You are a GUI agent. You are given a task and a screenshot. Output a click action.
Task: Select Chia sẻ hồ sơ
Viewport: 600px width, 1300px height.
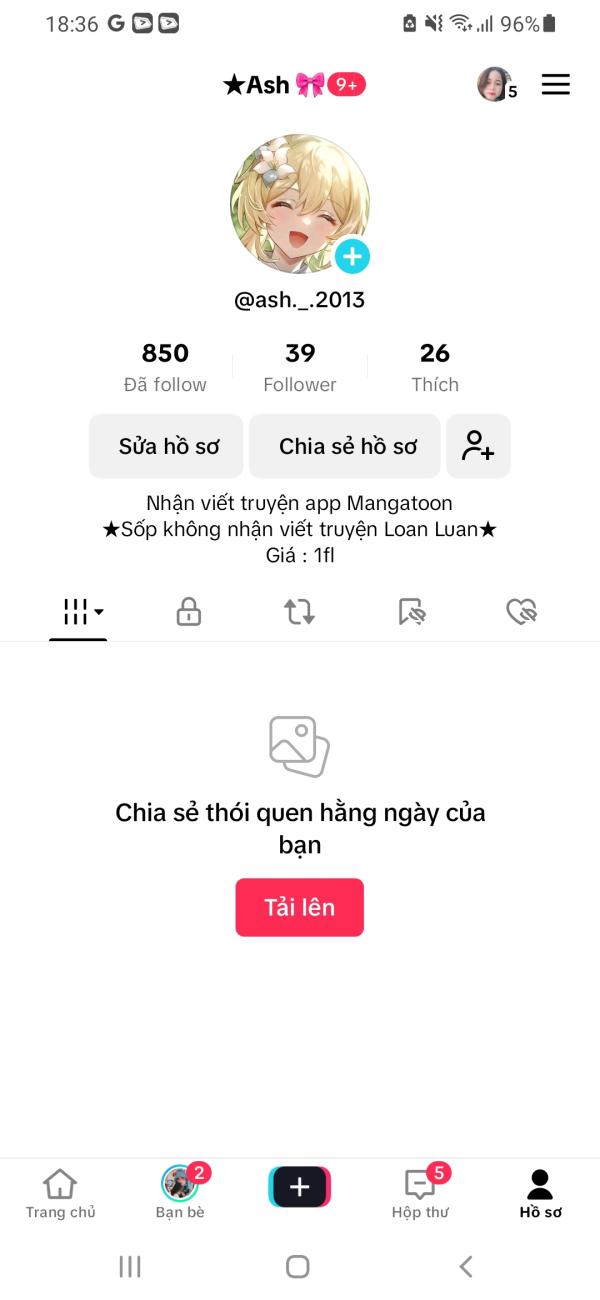(347, 446)
